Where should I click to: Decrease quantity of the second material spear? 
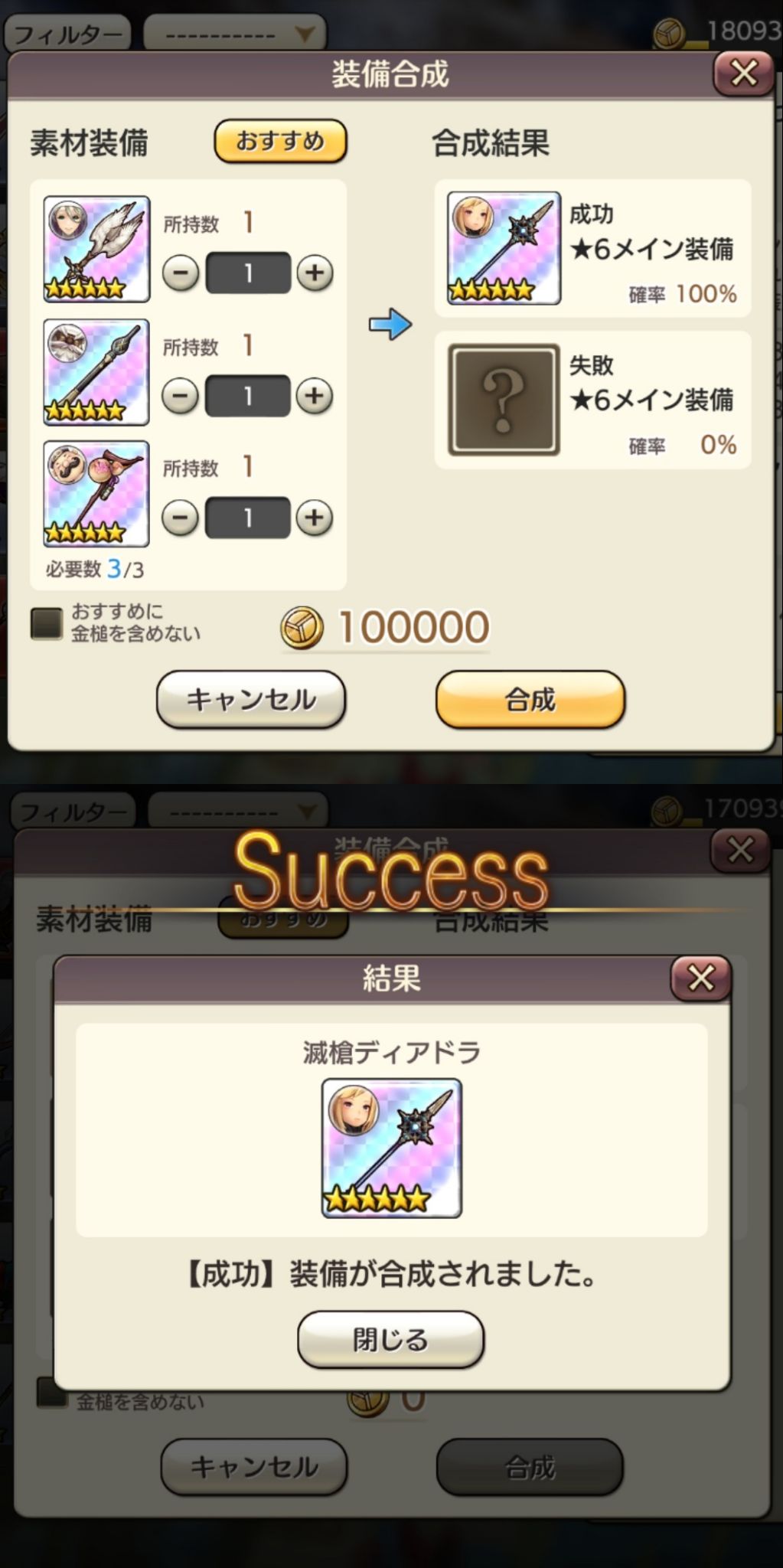(x=181, y=396)
